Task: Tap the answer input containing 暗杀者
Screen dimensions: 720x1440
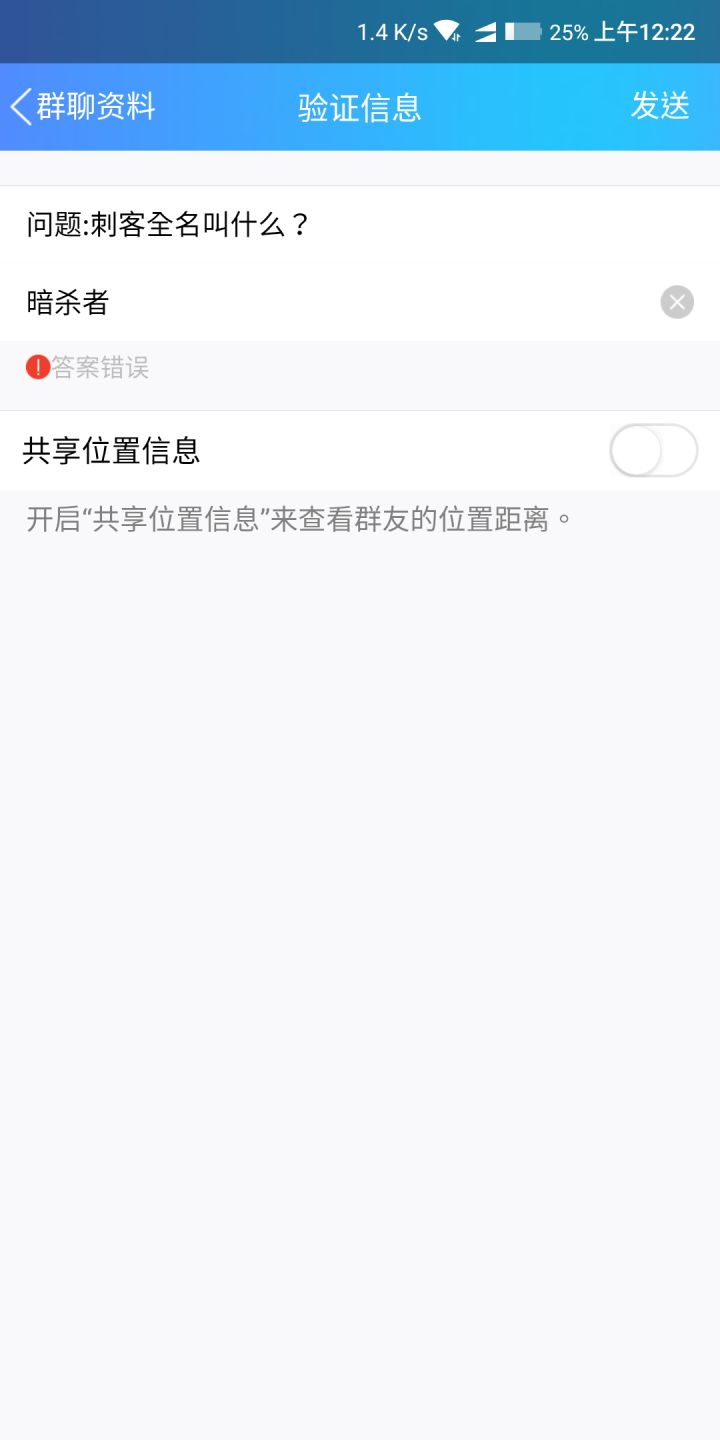Action: point(300,302)
